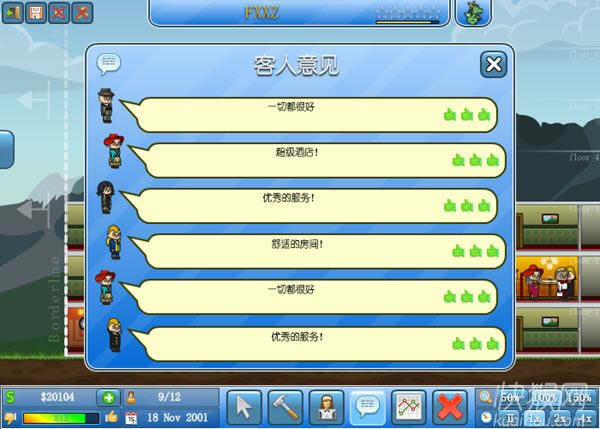Image resolution: width=600 pixels, height=429 pixels.
Task: Close the guest opinions dialog
Action: coord(492,65)
